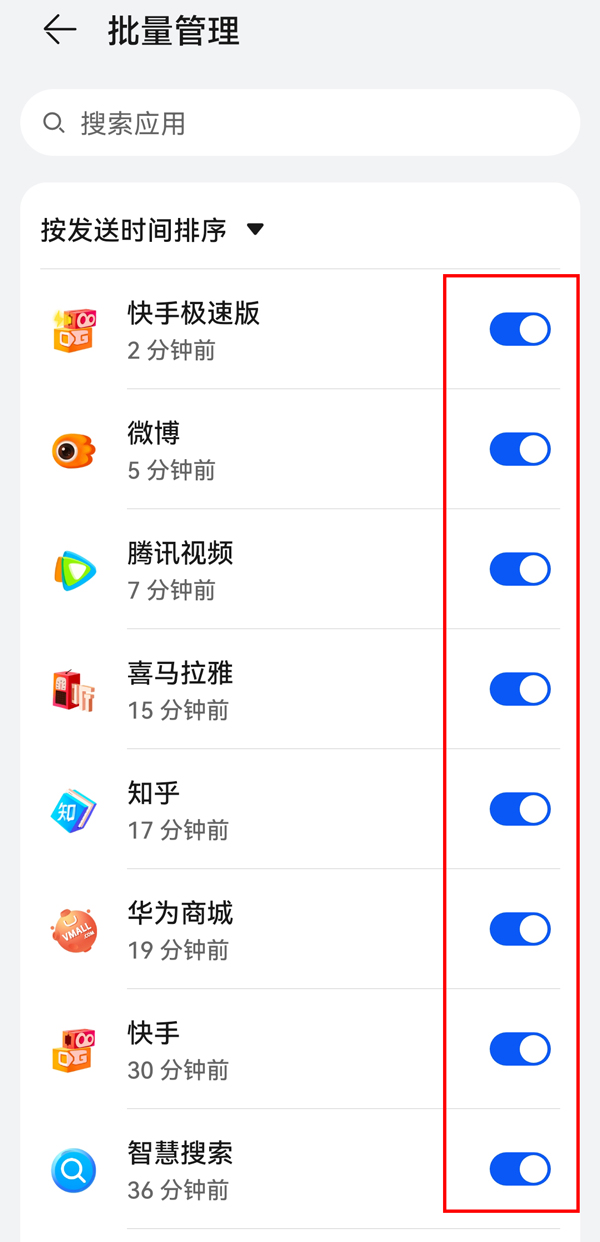Disable notifications for 知乎

(519, 809)
